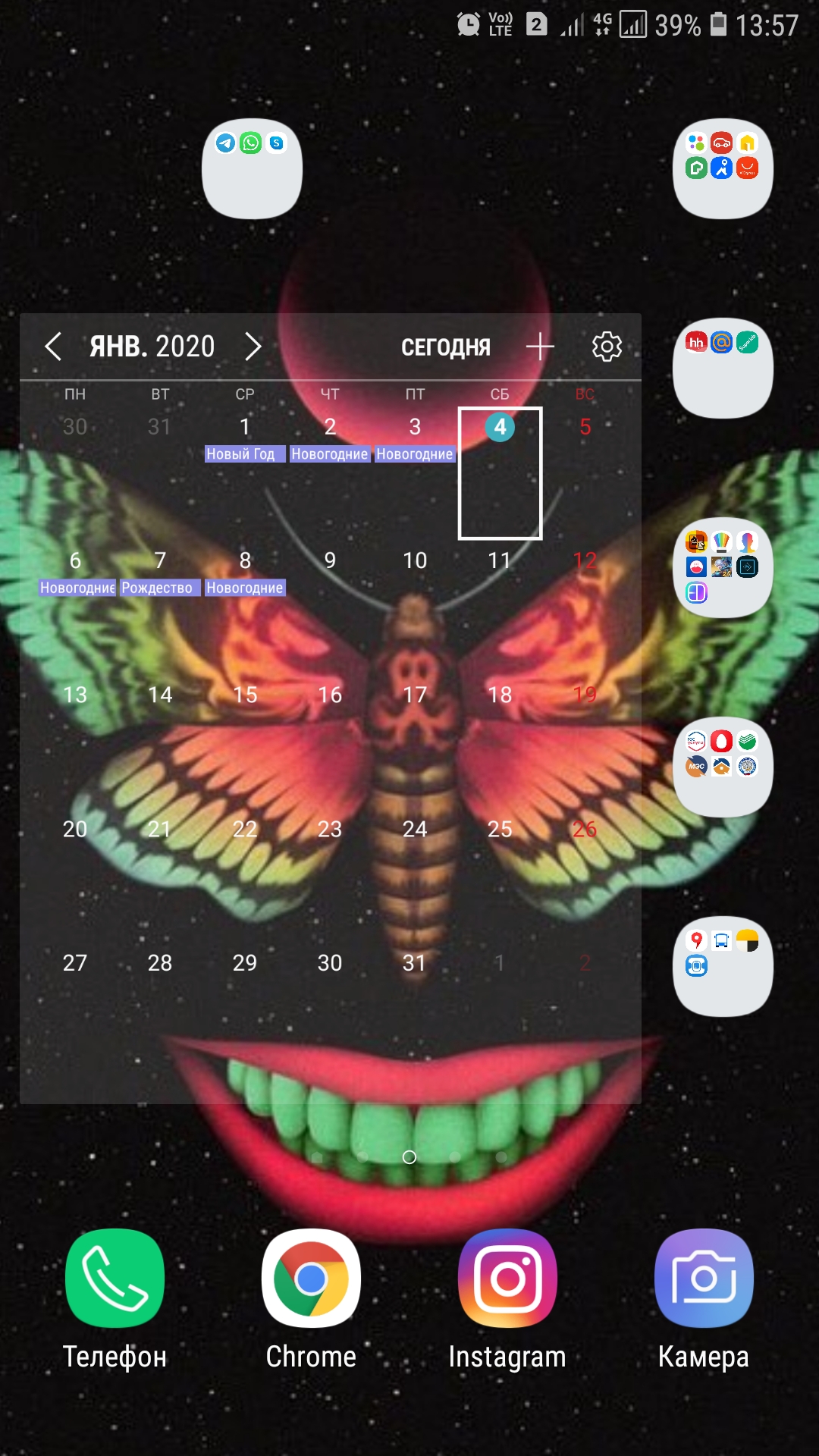Open the top-right shopping apps folder
This screenshot has height=1456, width=819.
click(x=723, y=168)
